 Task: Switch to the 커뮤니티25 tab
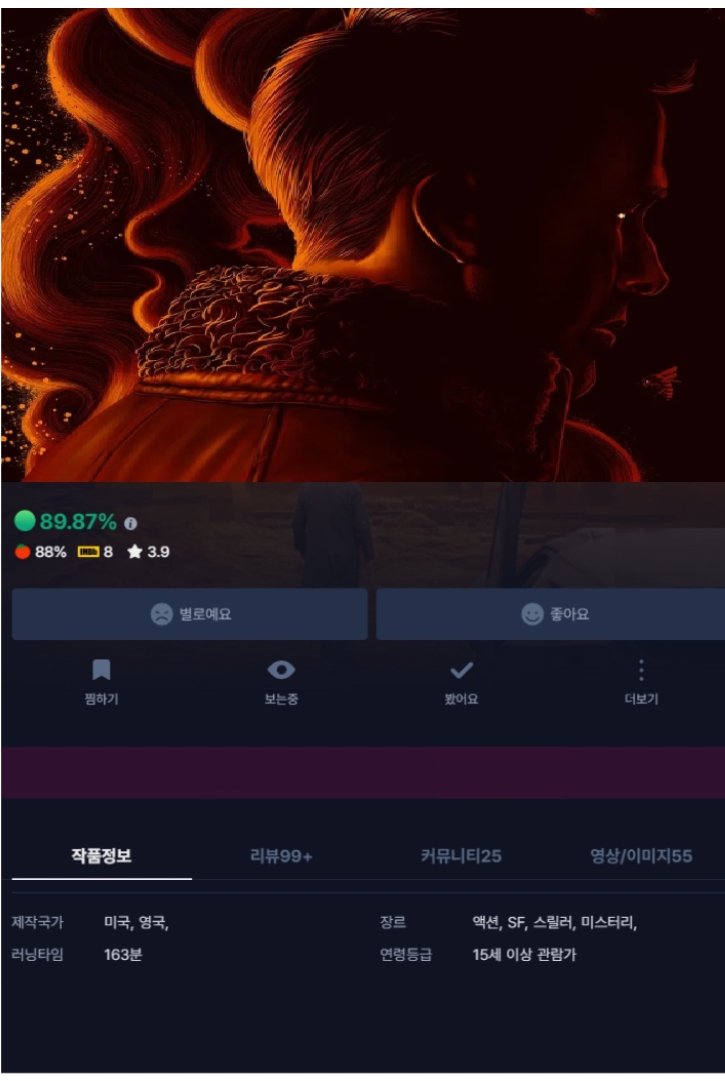461,856
